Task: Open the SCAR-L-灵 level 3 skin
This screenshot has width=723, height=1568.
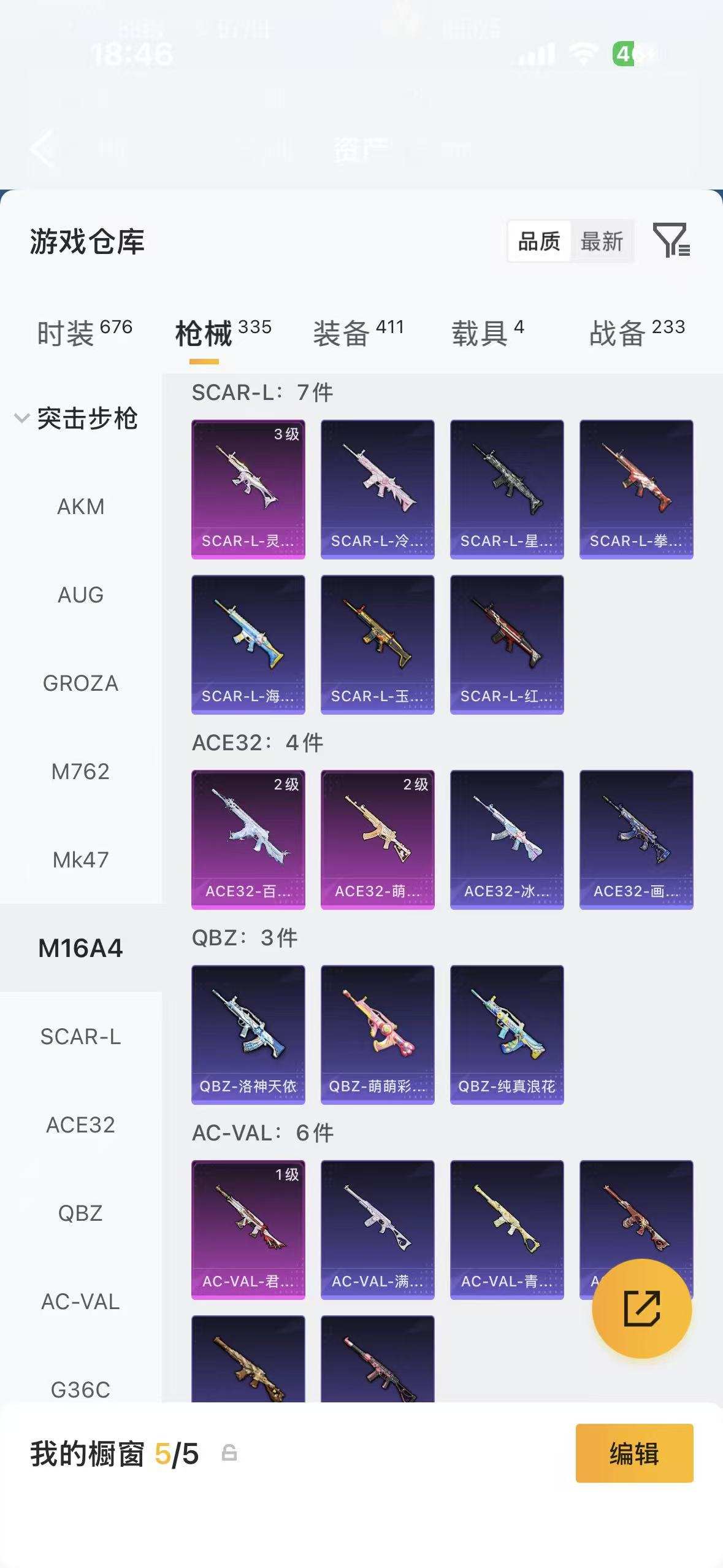Action: (x=248, y=490)
